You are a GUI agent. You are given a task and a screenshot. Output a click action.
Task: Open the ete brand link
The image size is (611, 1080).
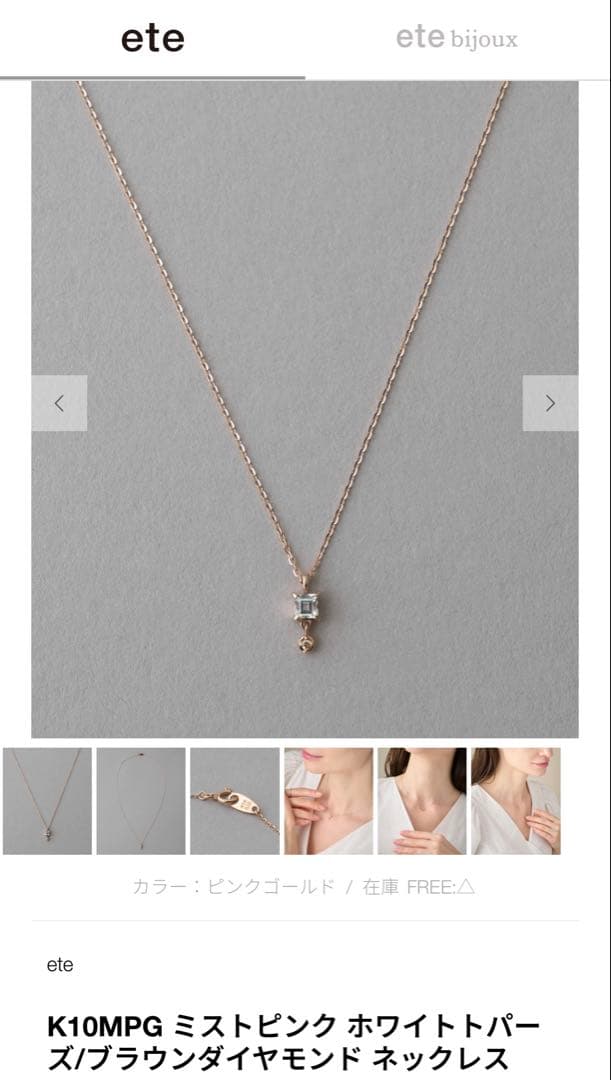tap(60, 965)
